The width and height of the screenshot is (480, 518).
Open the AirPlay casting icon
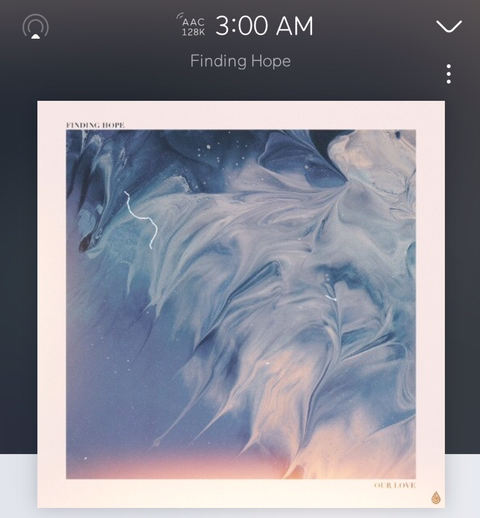[x=36, y=27]
